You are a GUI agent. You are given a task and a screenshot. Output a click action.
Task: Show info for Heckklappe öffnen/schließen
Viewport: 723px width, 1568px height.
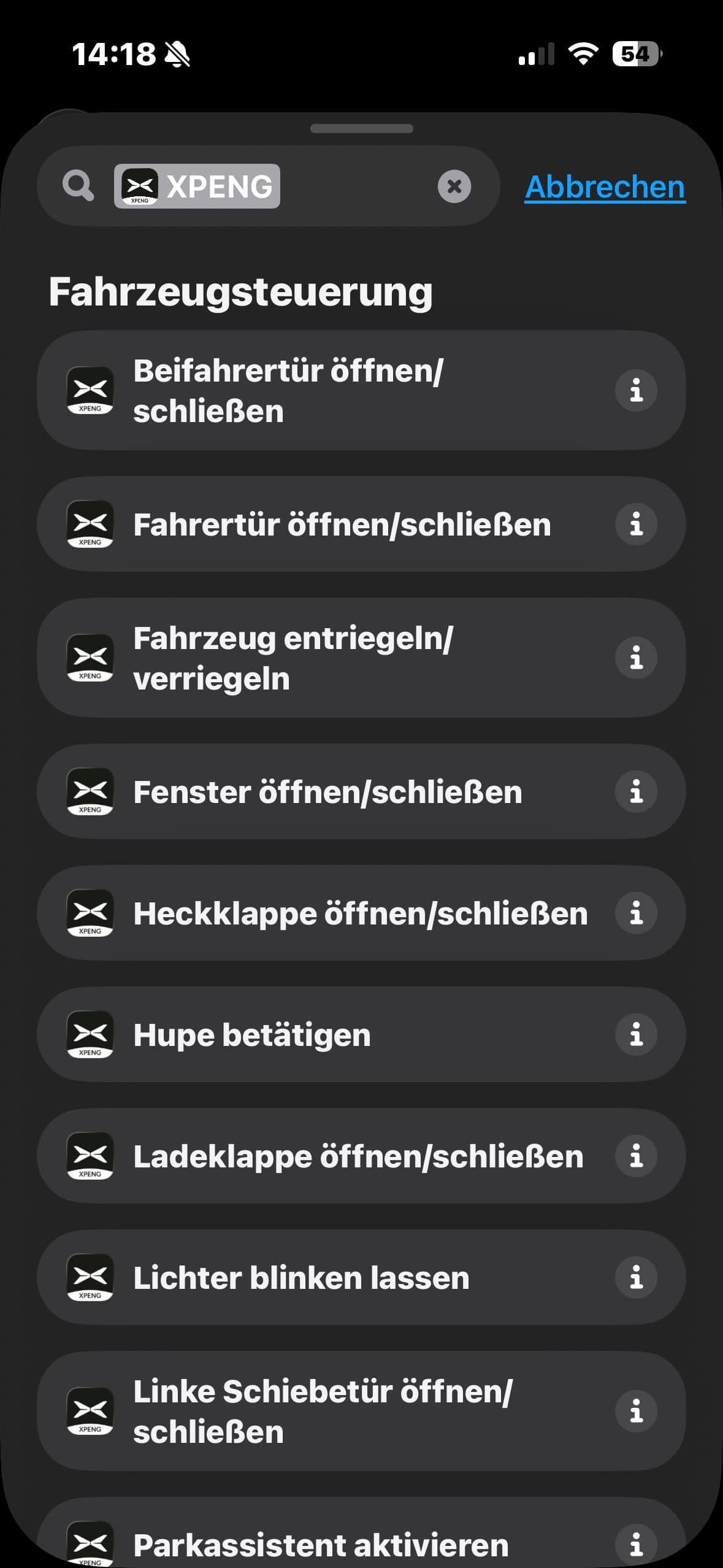coord(636,913)
